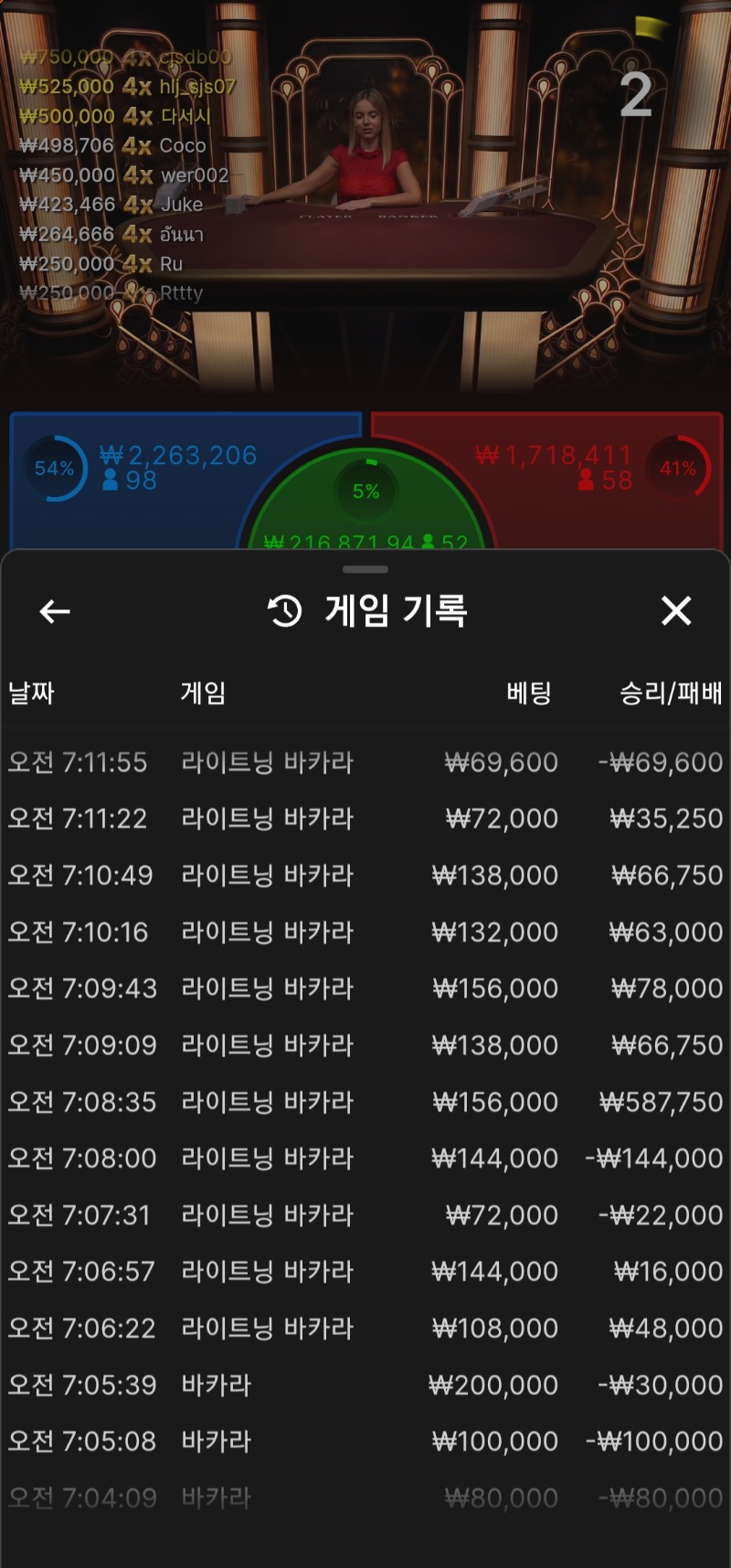View the ₩587,750 win at 7:08:35
Viewport: 731px width, 1568px height.
(x=365, y=1102)
